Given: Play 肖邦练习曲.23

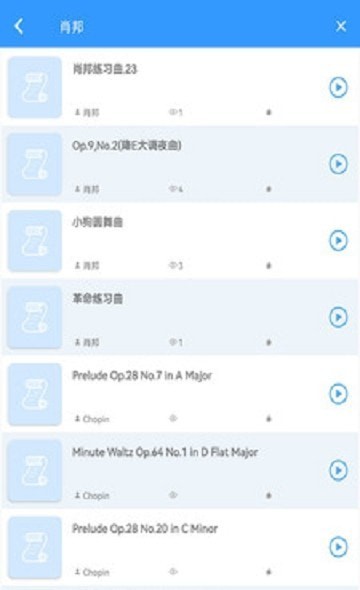Looking at the screenshot, I should (338, 87).
